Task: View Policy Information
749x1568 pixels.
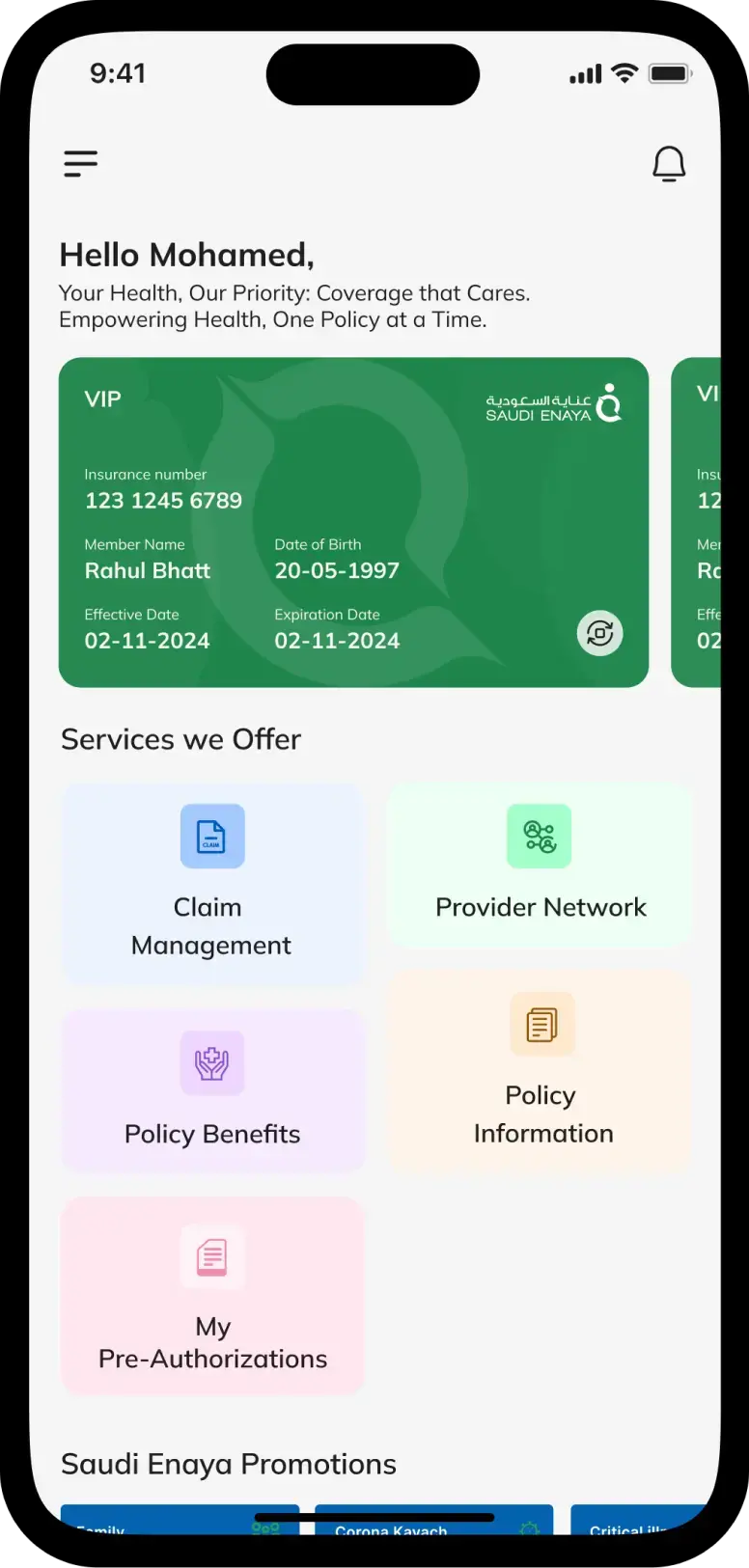Action: pos(541,1071)
